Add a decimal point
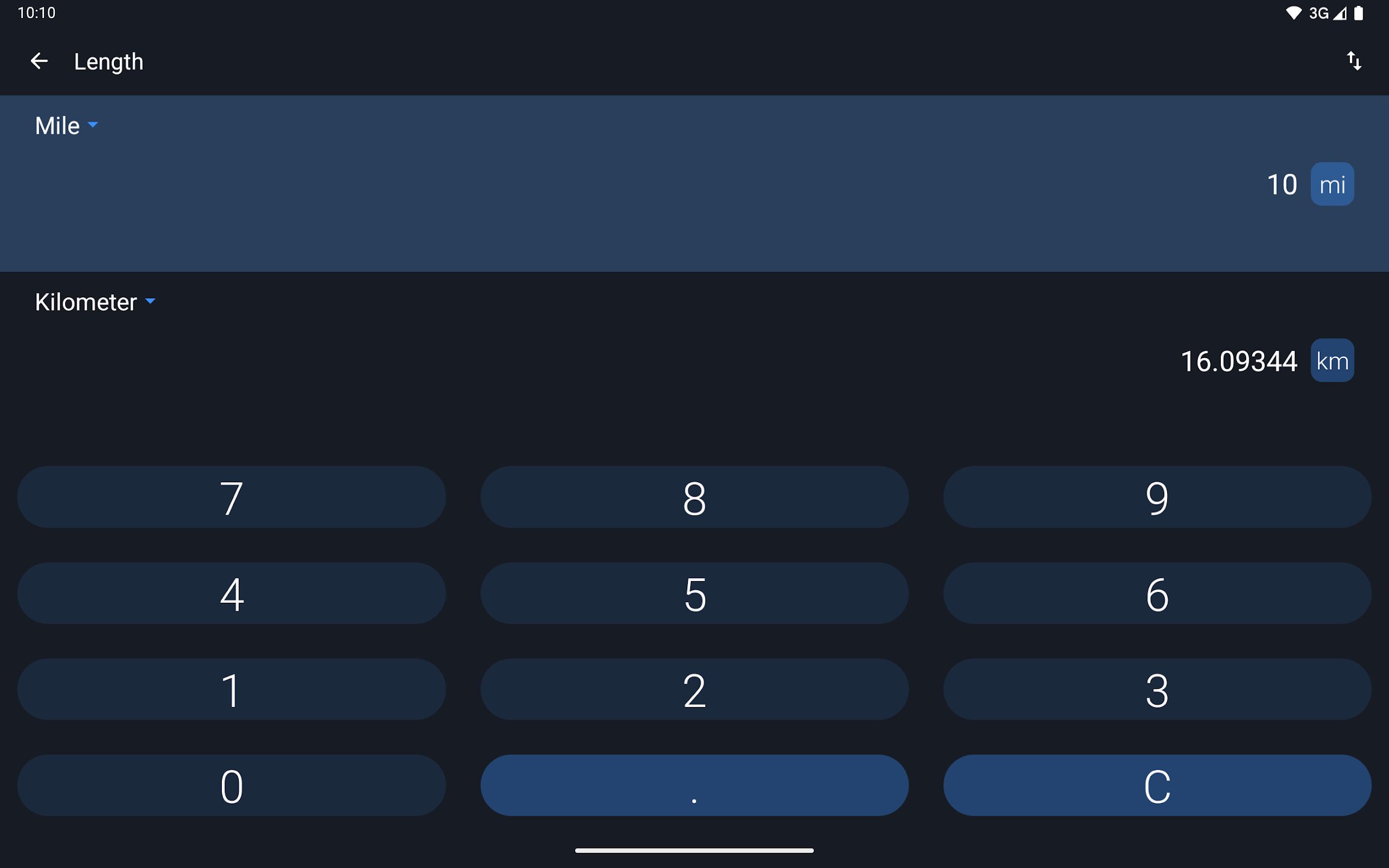1389x868 pixels. (x=694, y=785)
